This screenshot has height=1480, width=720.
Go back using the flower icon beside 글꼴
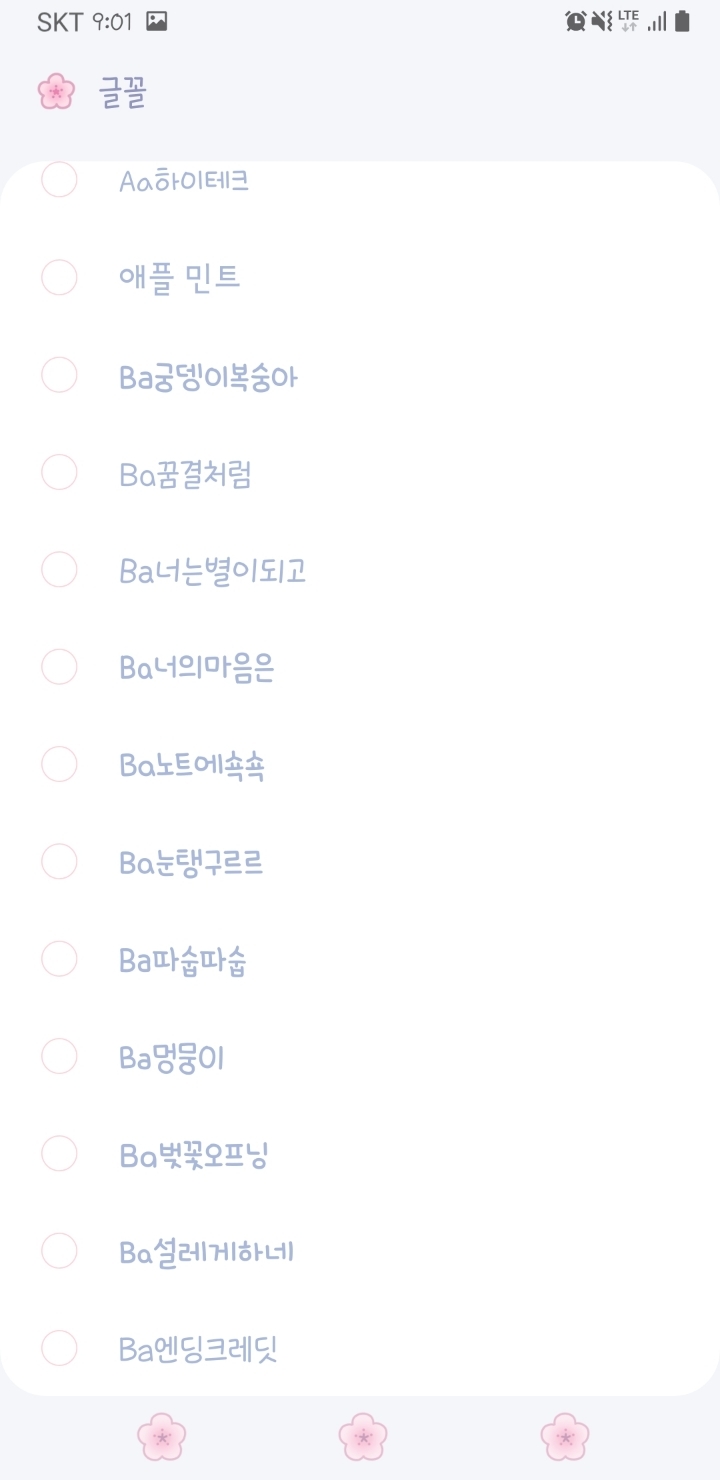[x=56, y=92]
